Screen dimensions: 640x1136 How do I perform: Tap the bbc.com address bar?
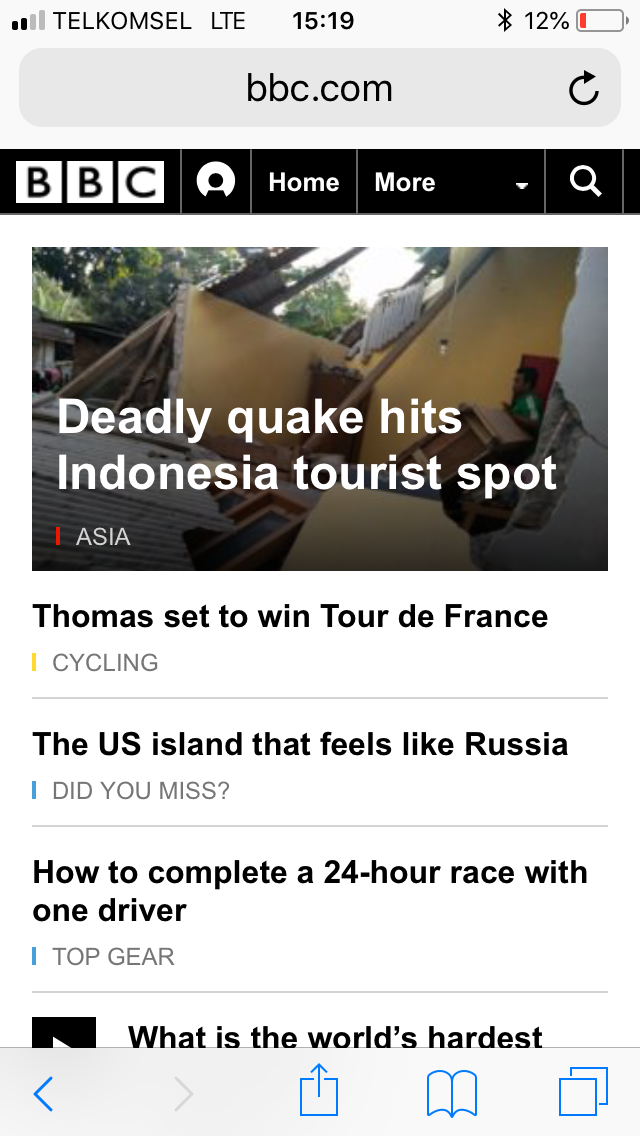click(318, 89)
